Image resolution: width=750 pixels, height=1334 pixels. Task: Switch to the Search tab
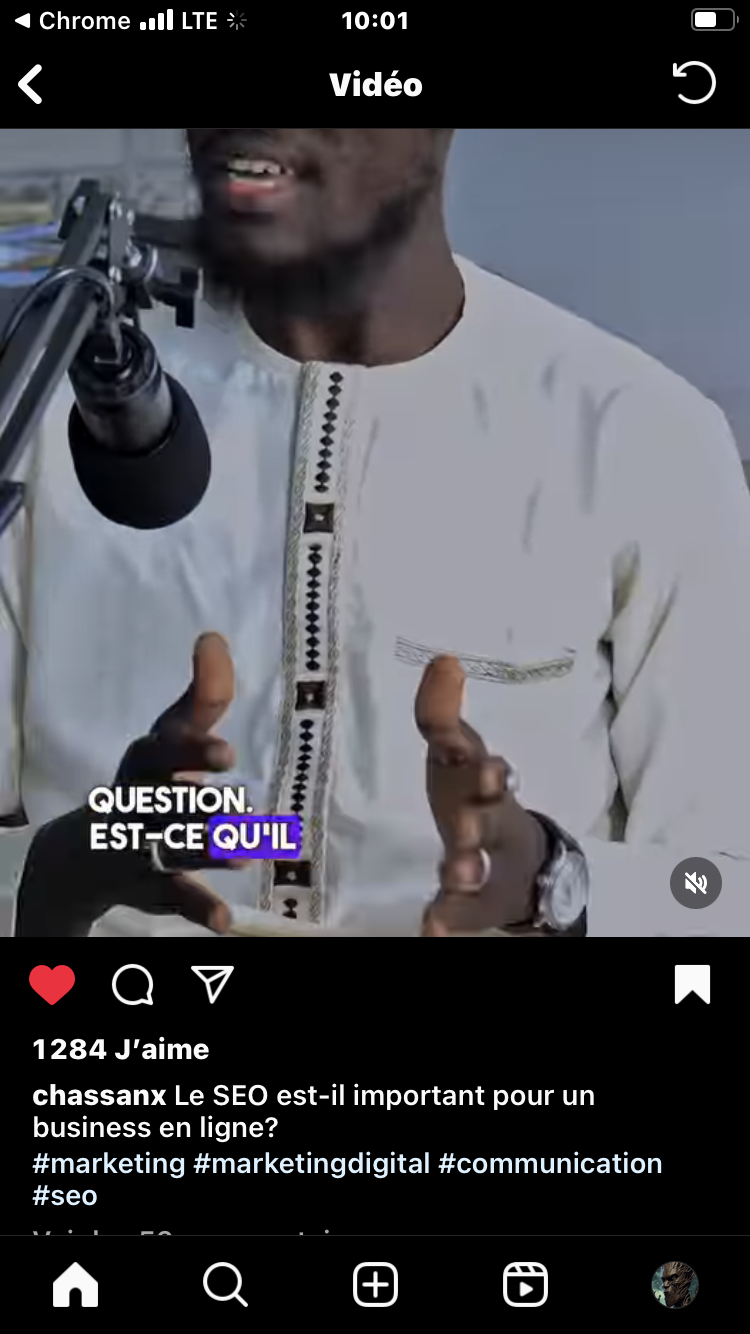click(x=225, y=1284)
